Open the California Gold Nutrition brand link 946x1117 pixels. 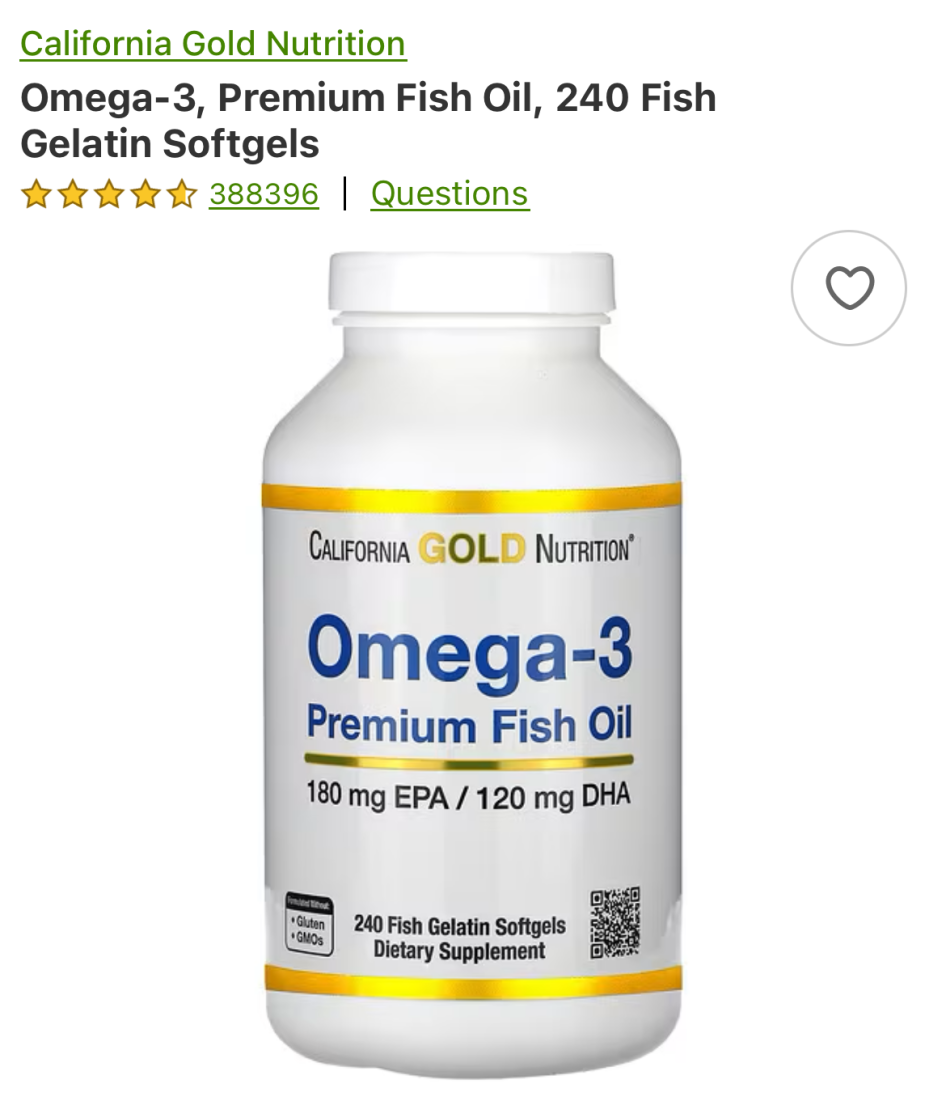click(x=212, y=43)
